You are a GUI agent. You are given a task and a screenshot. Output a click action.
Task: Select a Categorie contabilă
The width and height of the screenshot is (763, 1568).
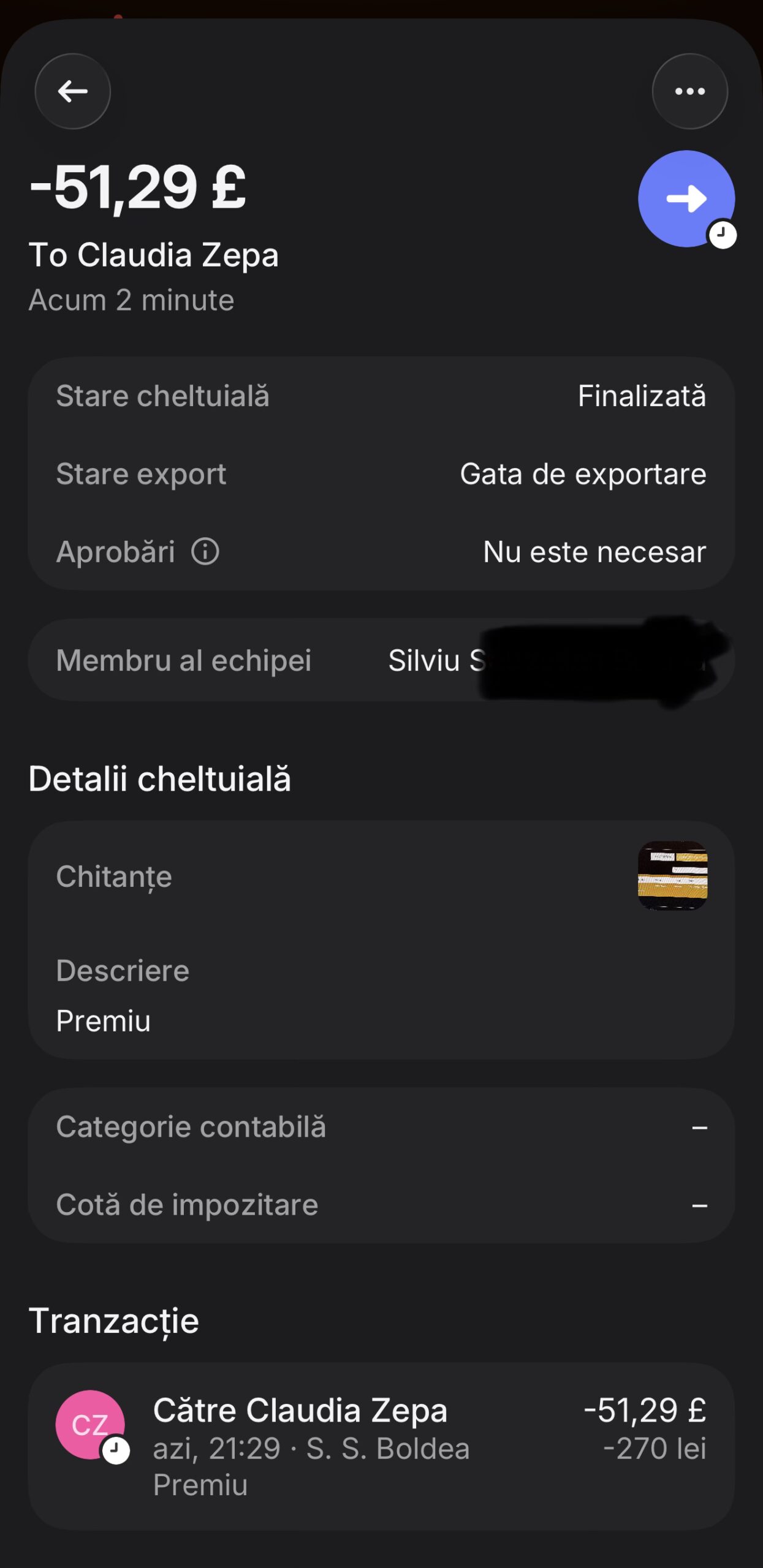(x=380, y=1127)
